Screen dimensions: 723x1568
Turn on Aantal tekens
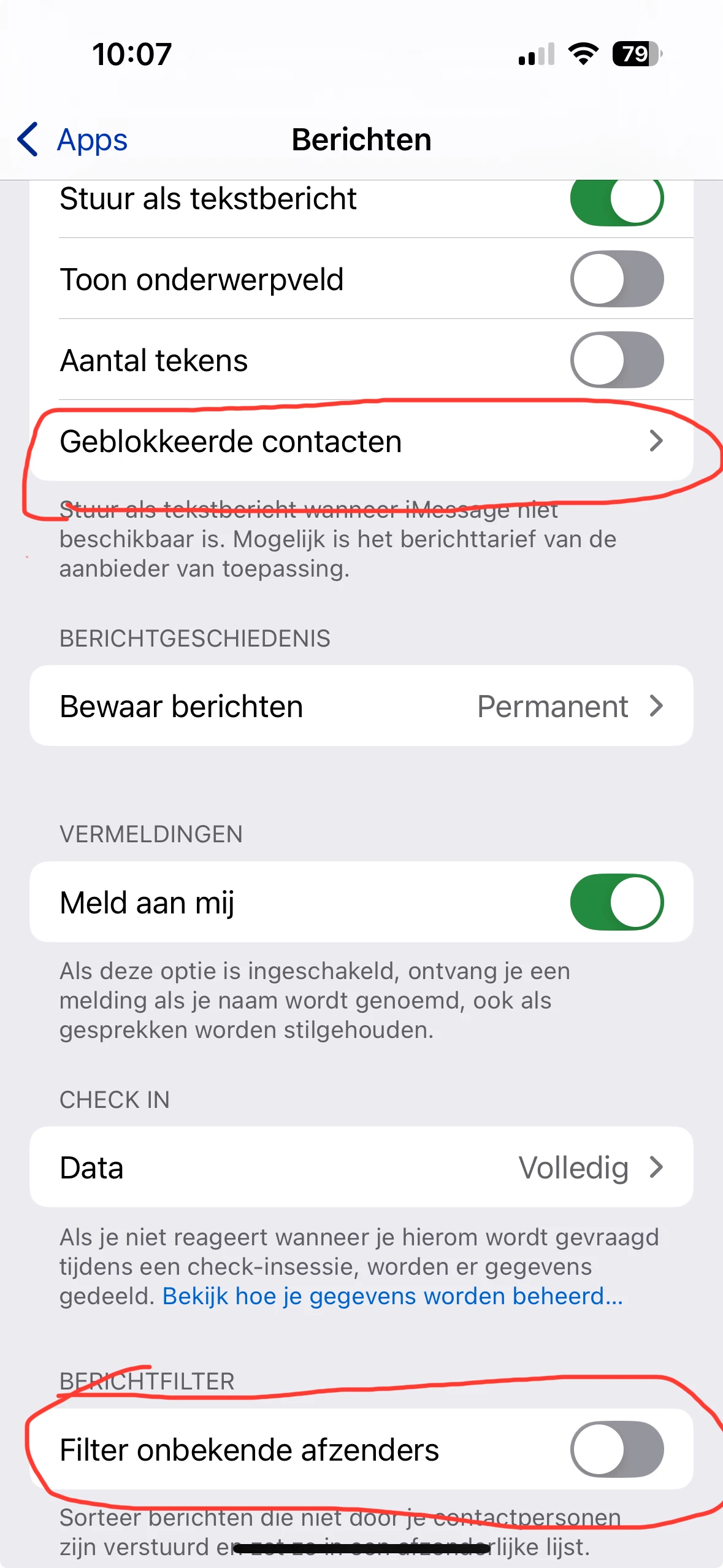tap(616, 360)
